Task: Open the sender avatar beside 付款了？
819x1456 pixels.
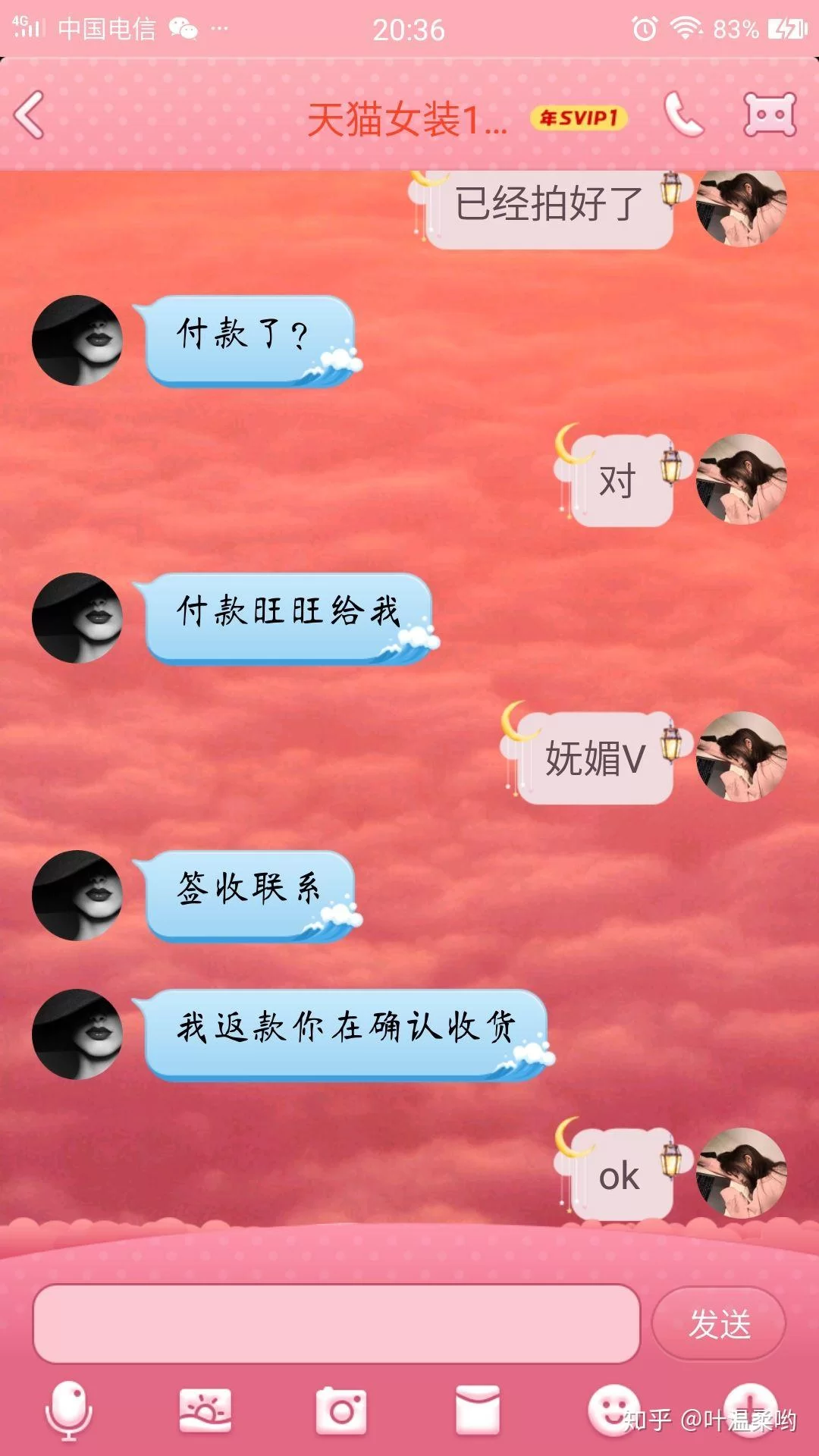Action: (77, 340)
